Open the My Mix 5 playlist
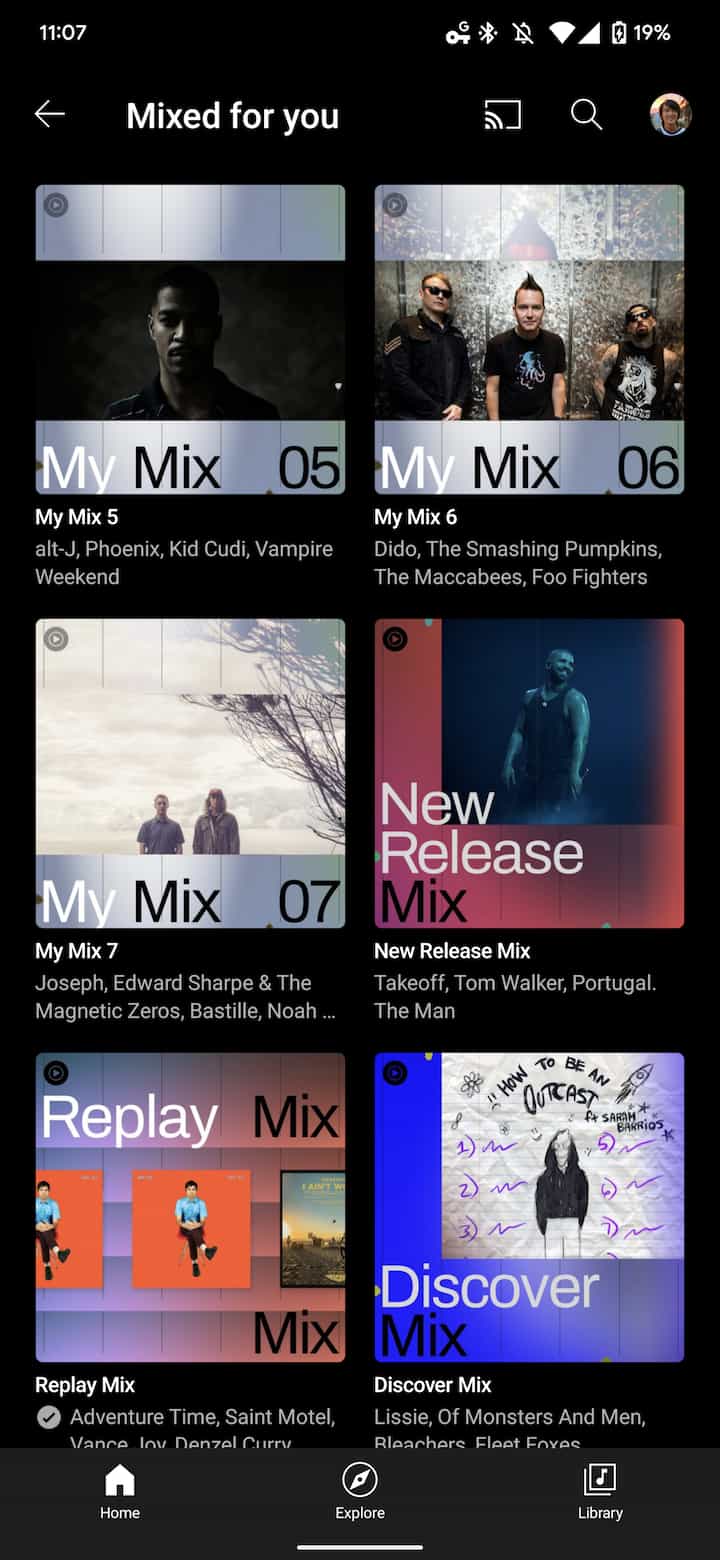Viewport: 720px width, 1560px height. (x=190, y=340)
